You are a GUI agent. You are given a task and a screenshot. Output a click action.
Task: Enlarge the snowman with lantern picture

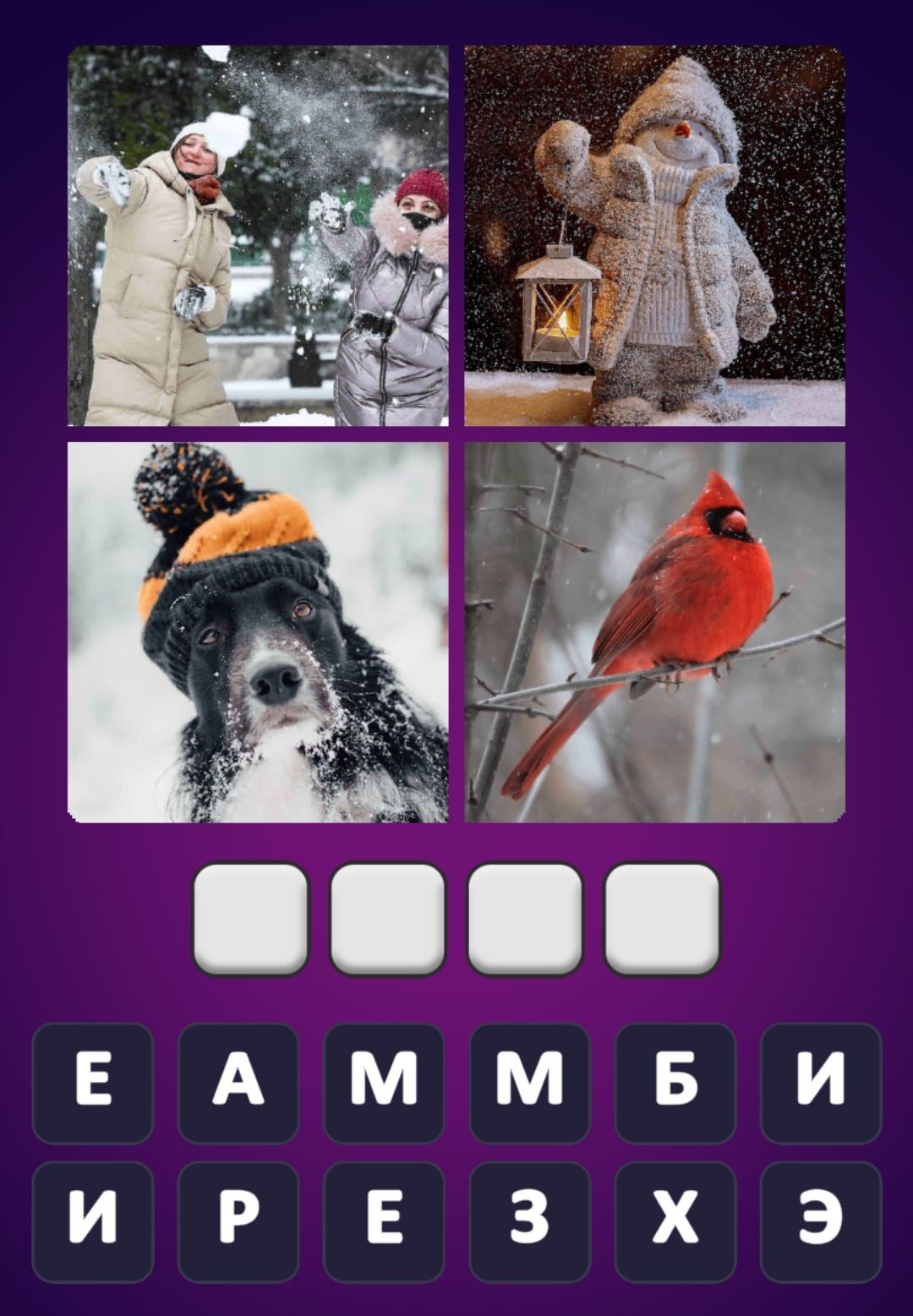[654, 236]
